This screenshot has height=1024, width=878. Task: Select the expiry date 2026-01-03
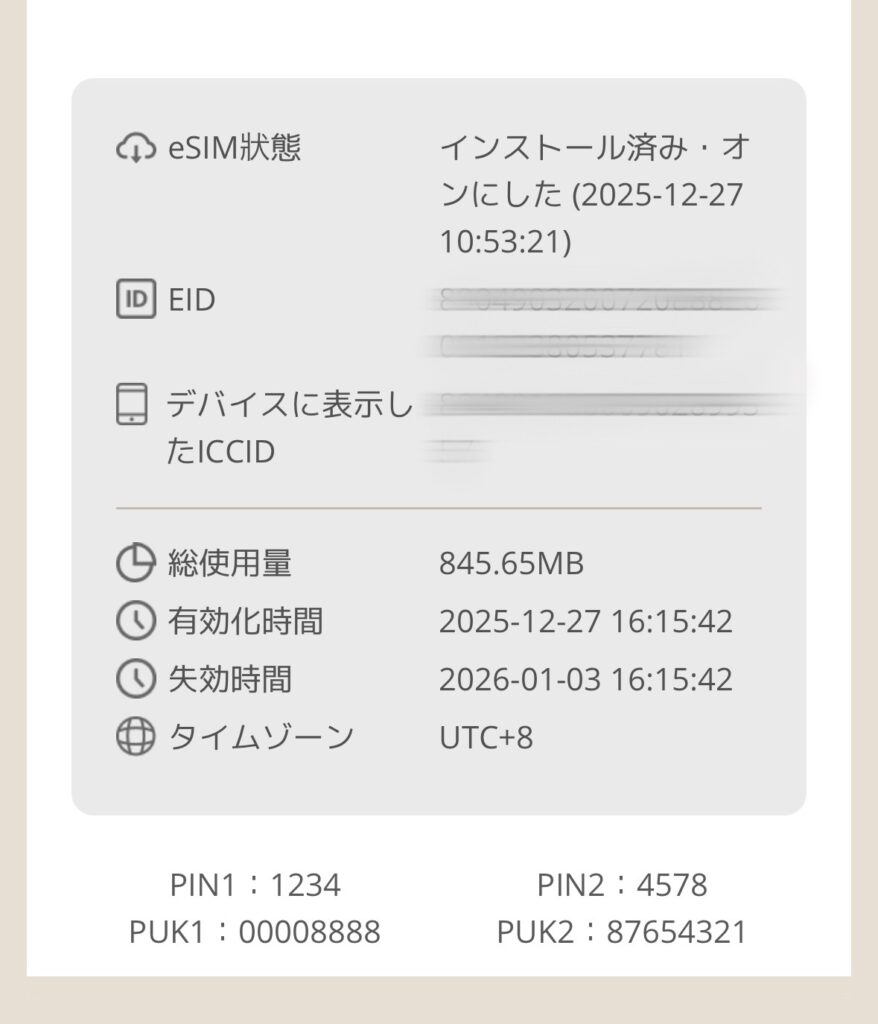pos(520,680)
